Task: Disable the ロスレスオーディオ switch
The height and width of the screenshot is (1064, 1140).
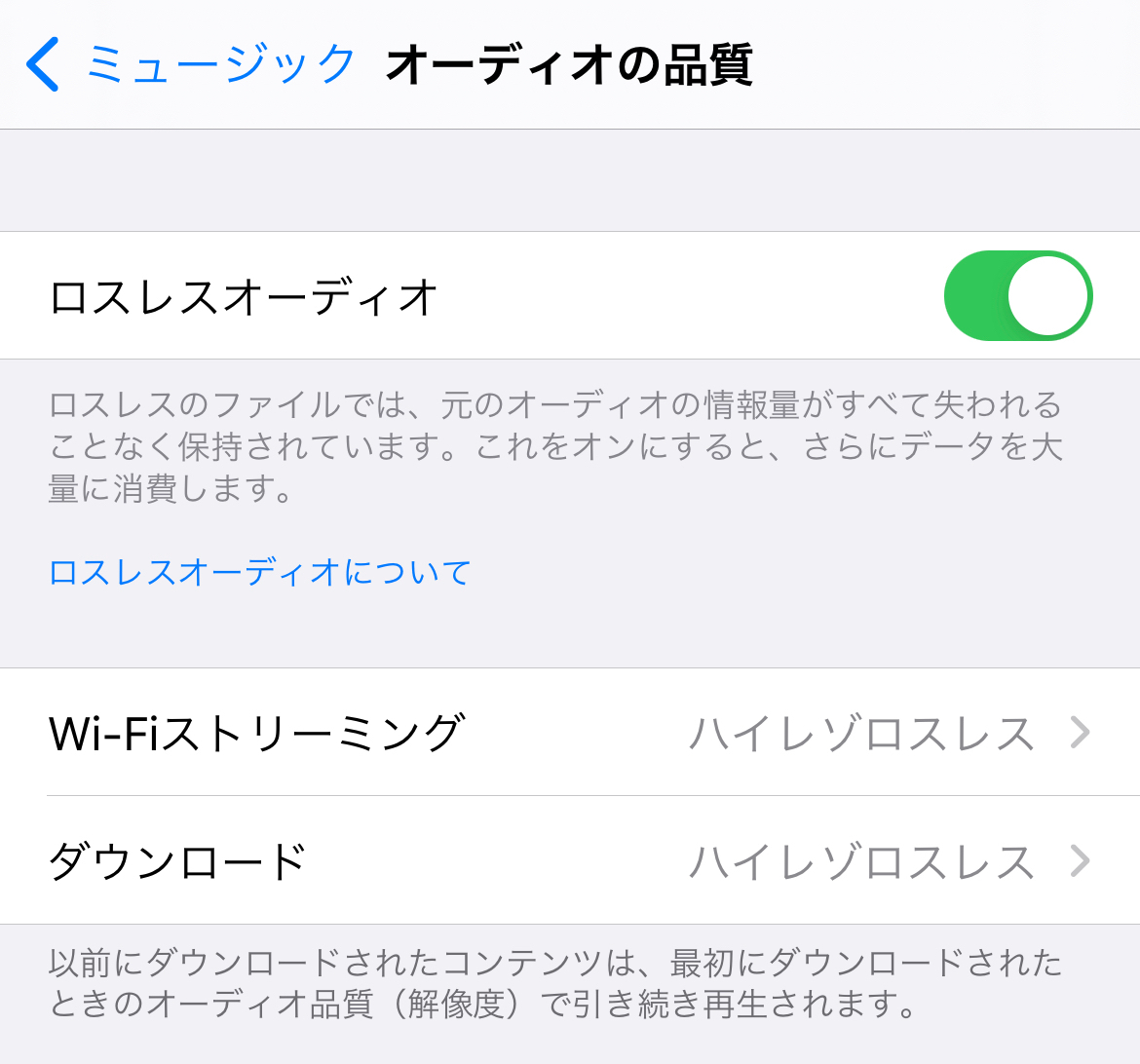Action: pyautogui.click(x=1017, y=296)
